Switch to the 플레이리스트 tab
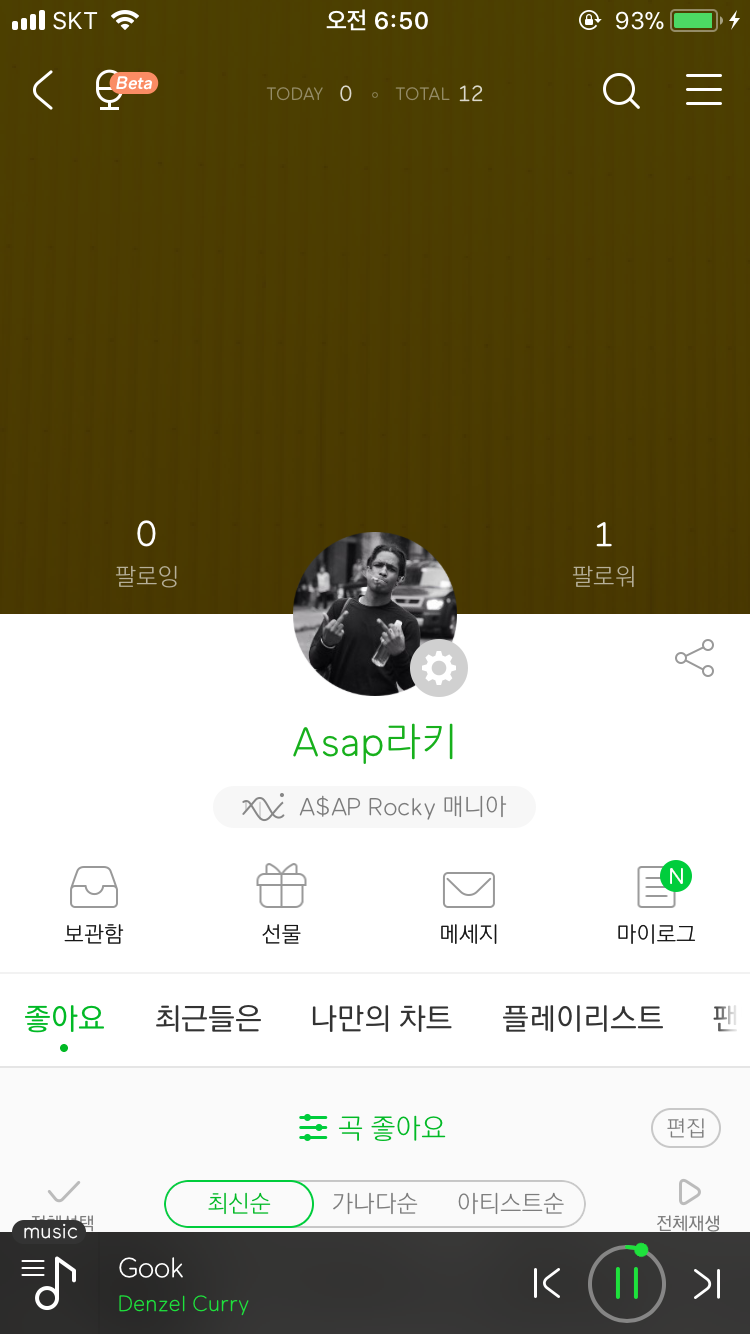 (582, 1018)
